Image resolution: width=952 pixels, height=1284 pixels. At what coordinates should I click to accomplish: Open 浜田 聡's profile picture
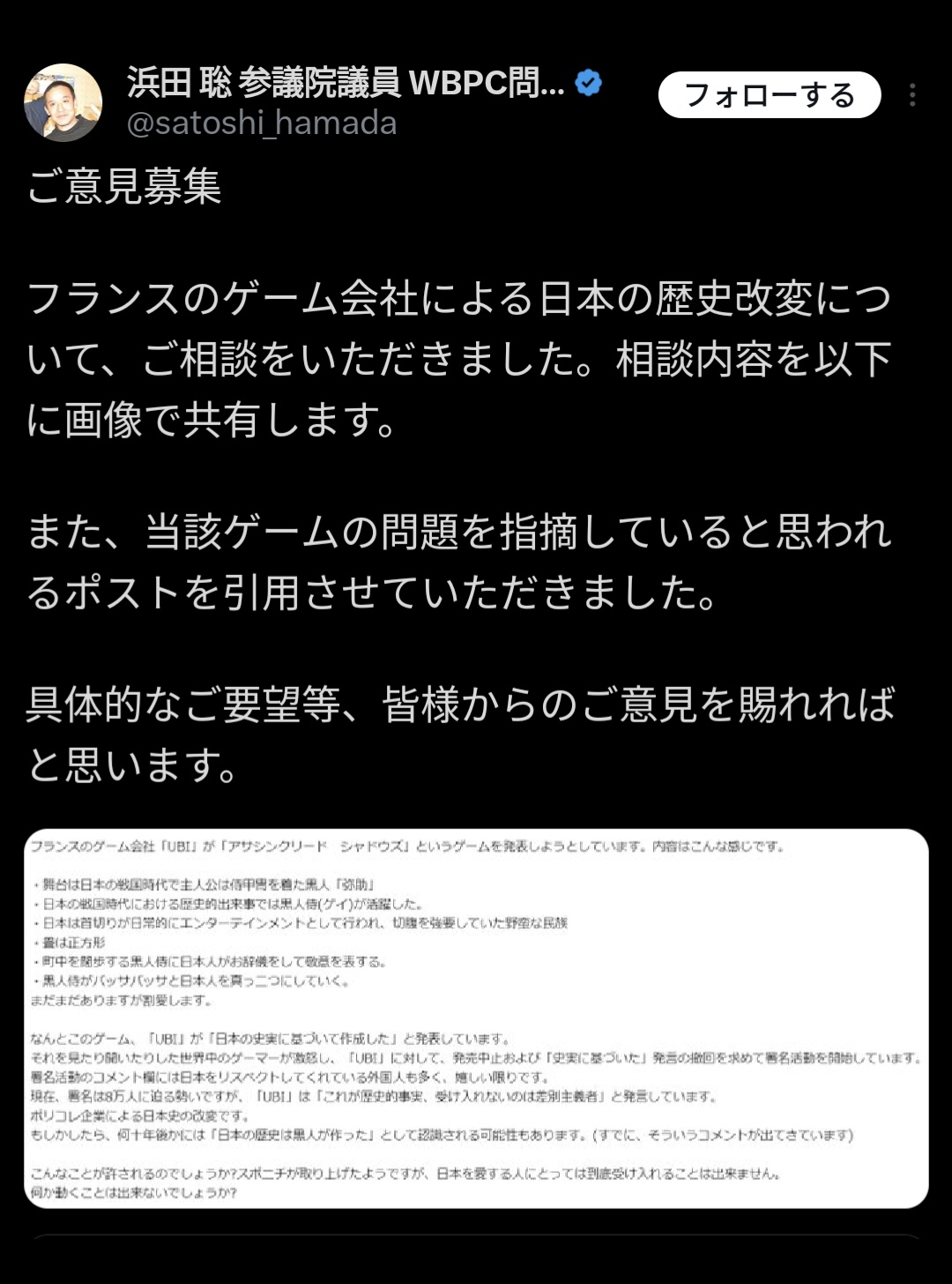(x=63, y=102)
